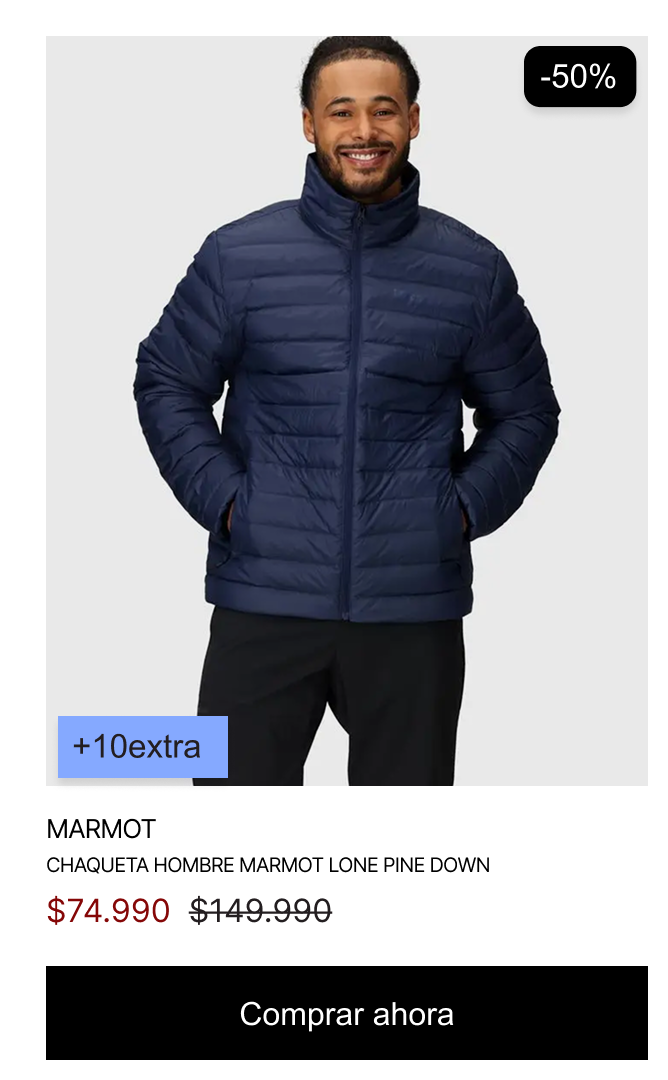
Task: Tap the Comprar ahora button
Action: [346, 1013]
